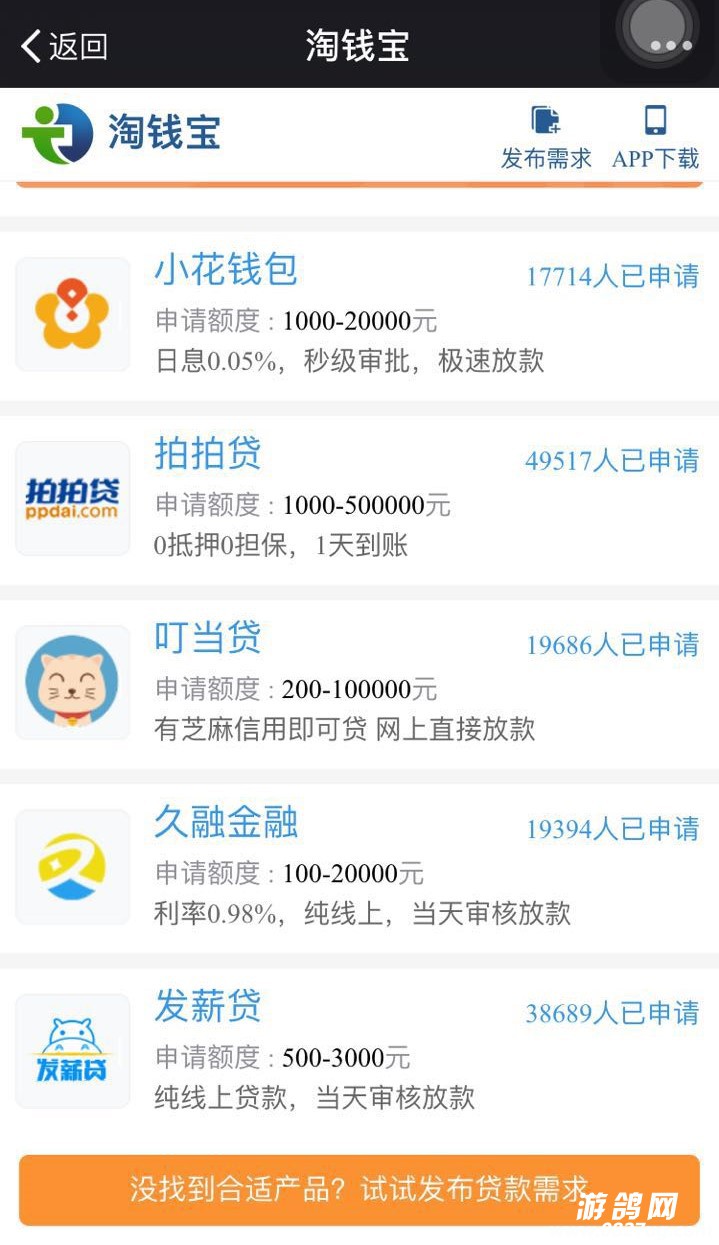The height and width of the screenshot is (1245, 719).
Task: Open the APP下载 download link
Action: click(x=655, y=137)
